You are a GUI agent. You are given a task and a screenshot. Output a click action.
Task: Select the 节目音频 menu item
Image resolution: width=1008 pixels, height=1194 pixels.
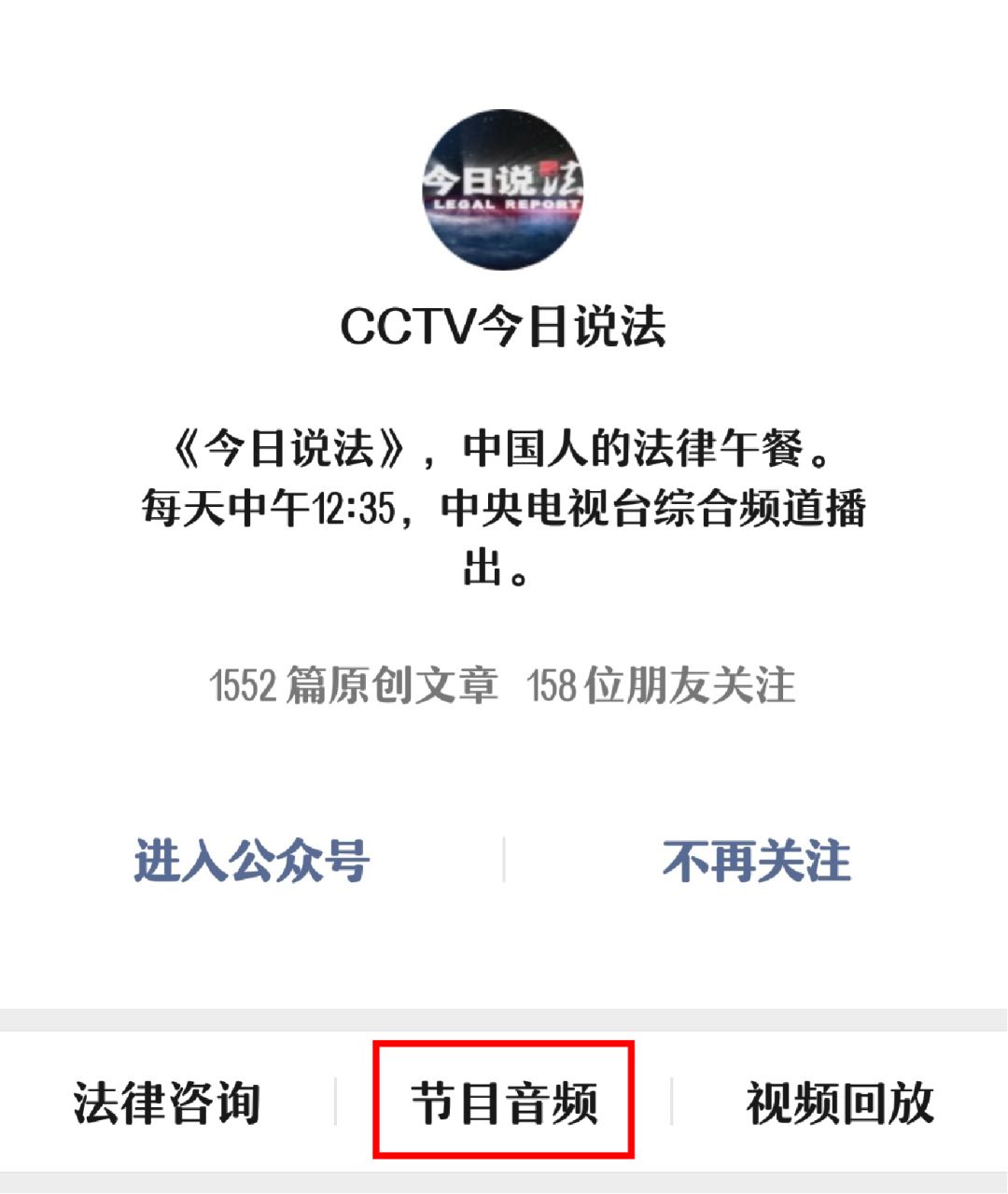pyautogui.click(x=504, y=1103)
